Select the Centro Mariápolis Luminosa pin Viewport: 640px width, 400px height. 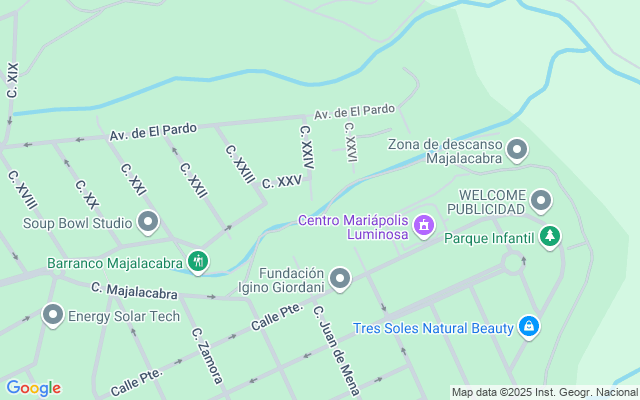pos(424,226)
